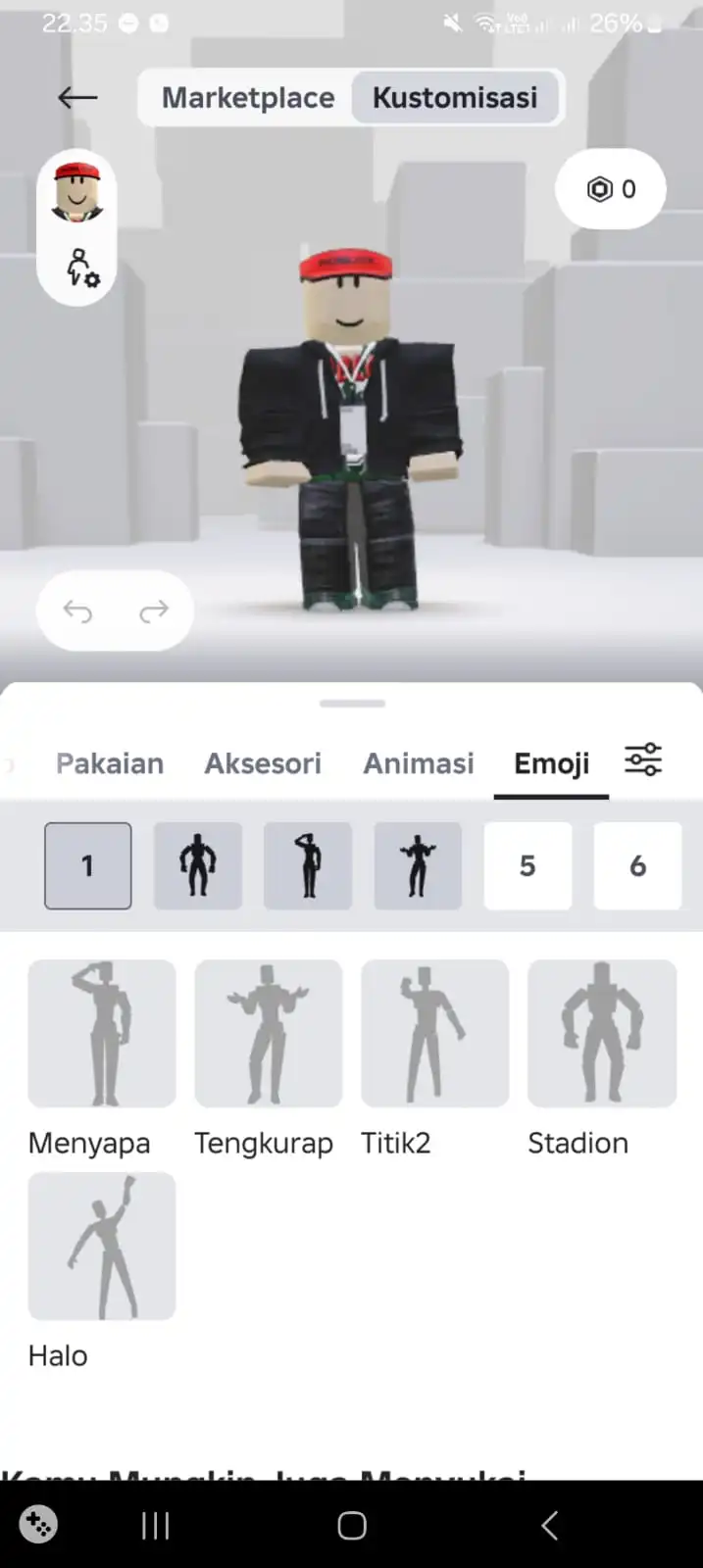Pick the Tengkurap emote
The image size is (703, 1568).
click(269, 1034)
